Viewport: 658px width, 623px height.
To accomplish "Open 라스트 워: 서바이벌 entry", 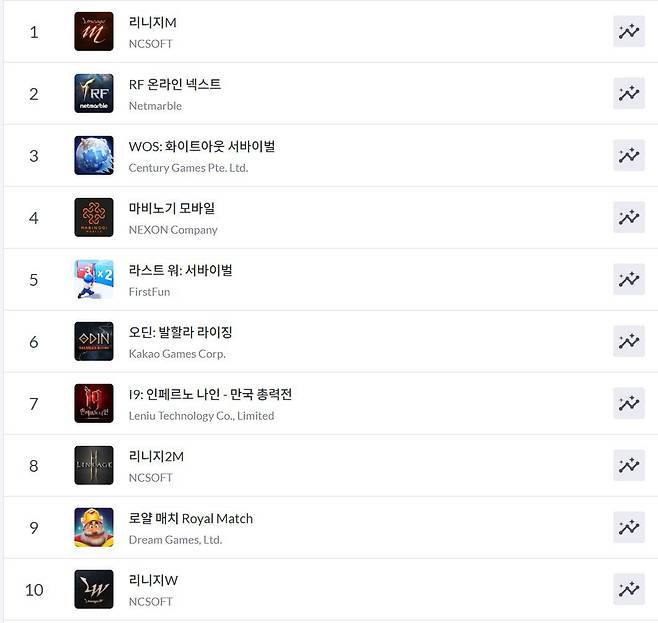I will 180,271.
